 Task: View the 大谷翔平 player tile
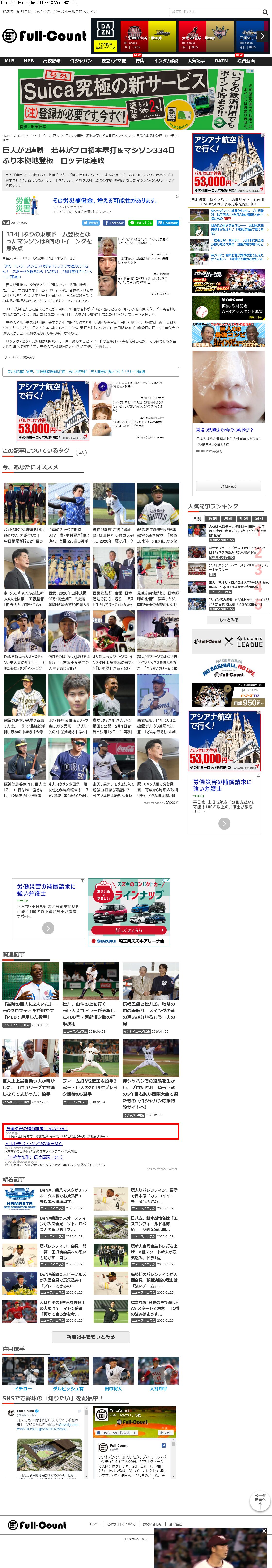tap(158, 1388)
